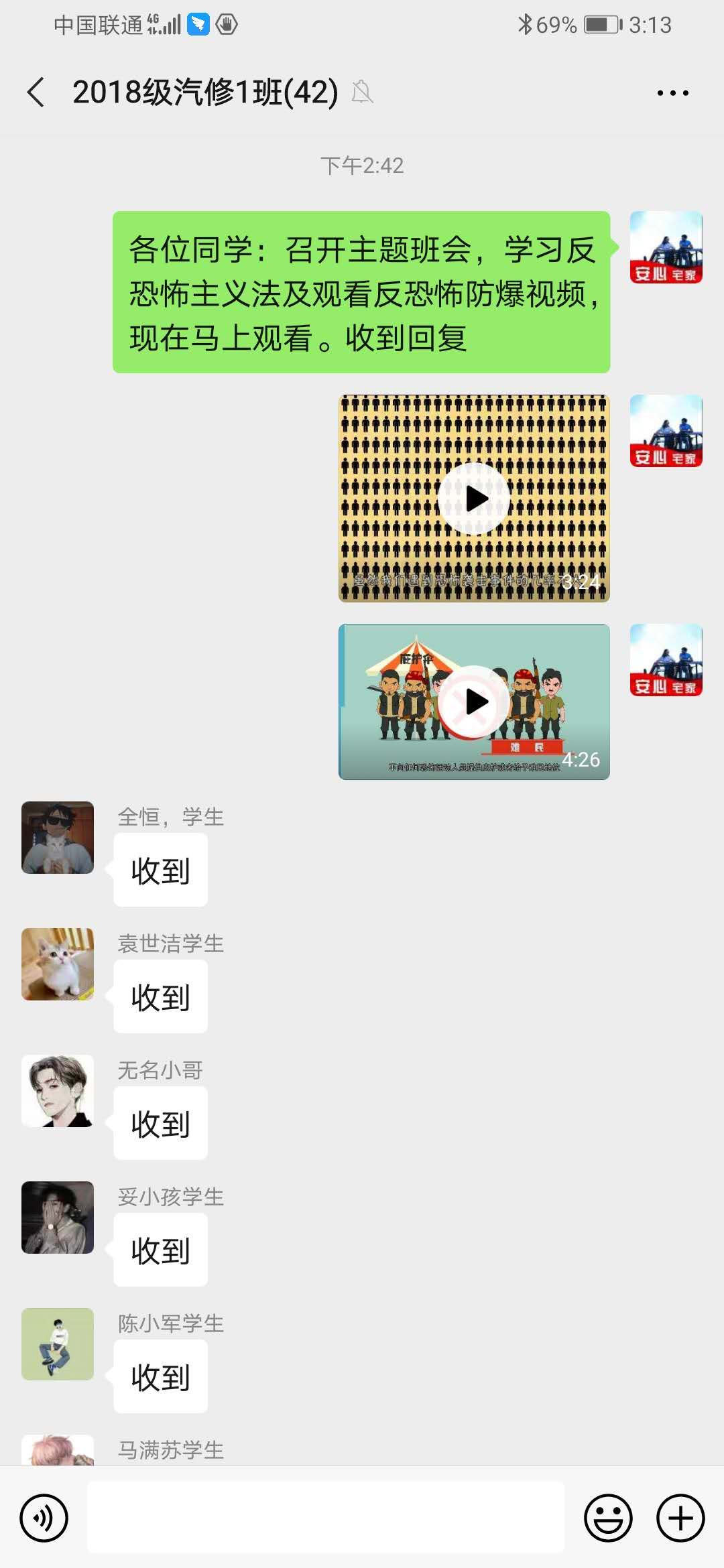Open 袁世洁学生's avatar profile

(58, 964)
